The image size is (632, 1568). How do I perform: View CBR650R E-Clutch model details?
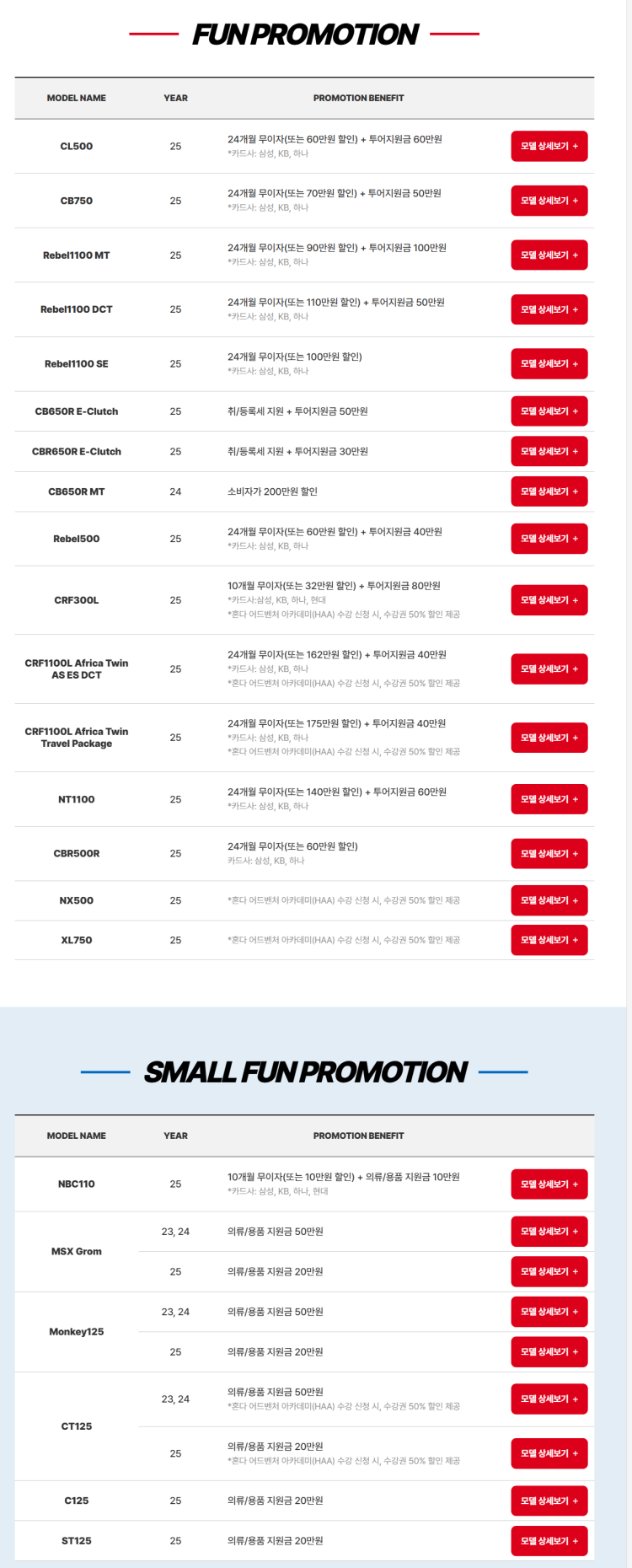click(549, 451)
